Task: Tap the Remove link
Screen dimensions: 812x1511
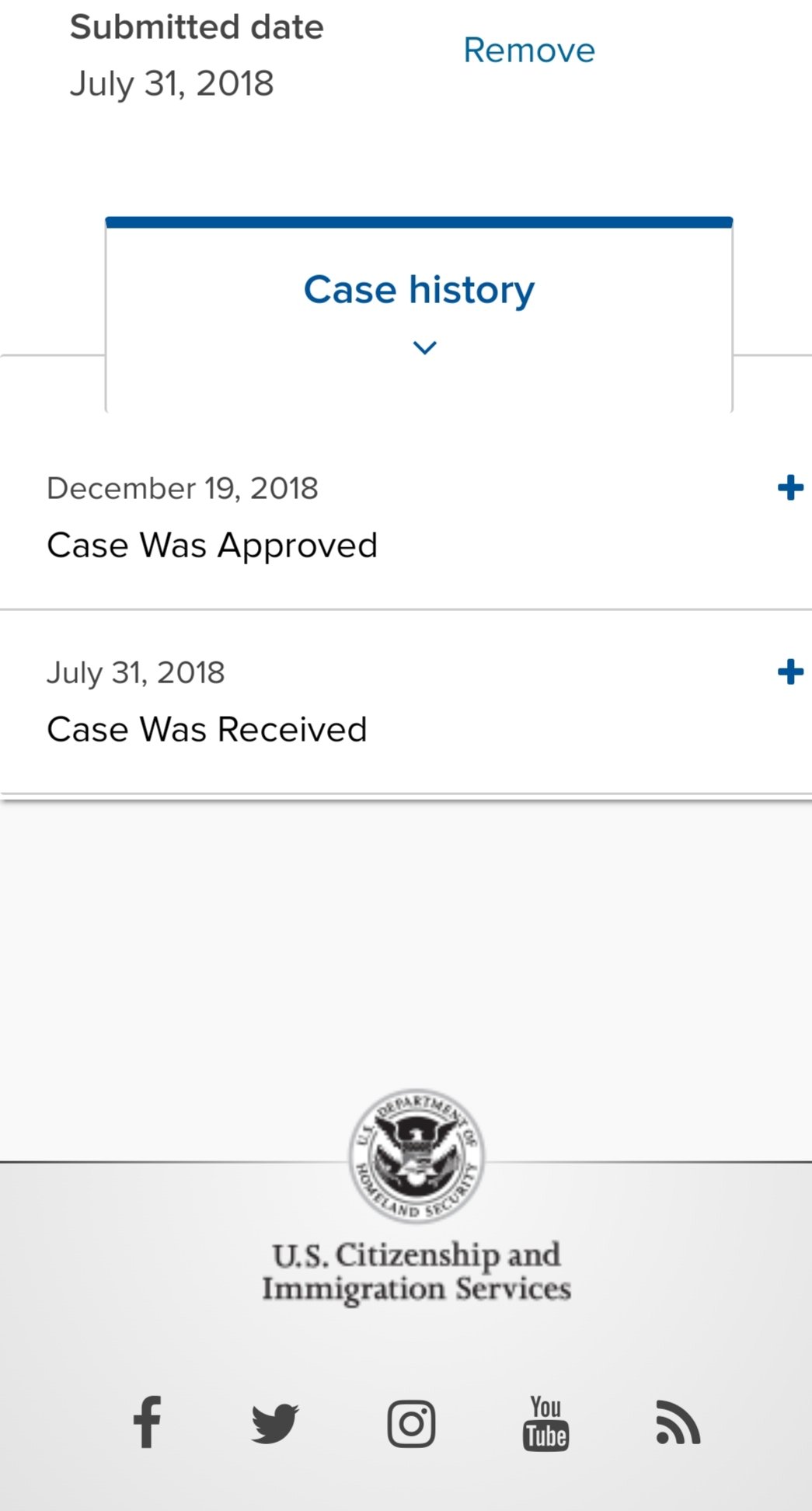Action: pos(529,51)
